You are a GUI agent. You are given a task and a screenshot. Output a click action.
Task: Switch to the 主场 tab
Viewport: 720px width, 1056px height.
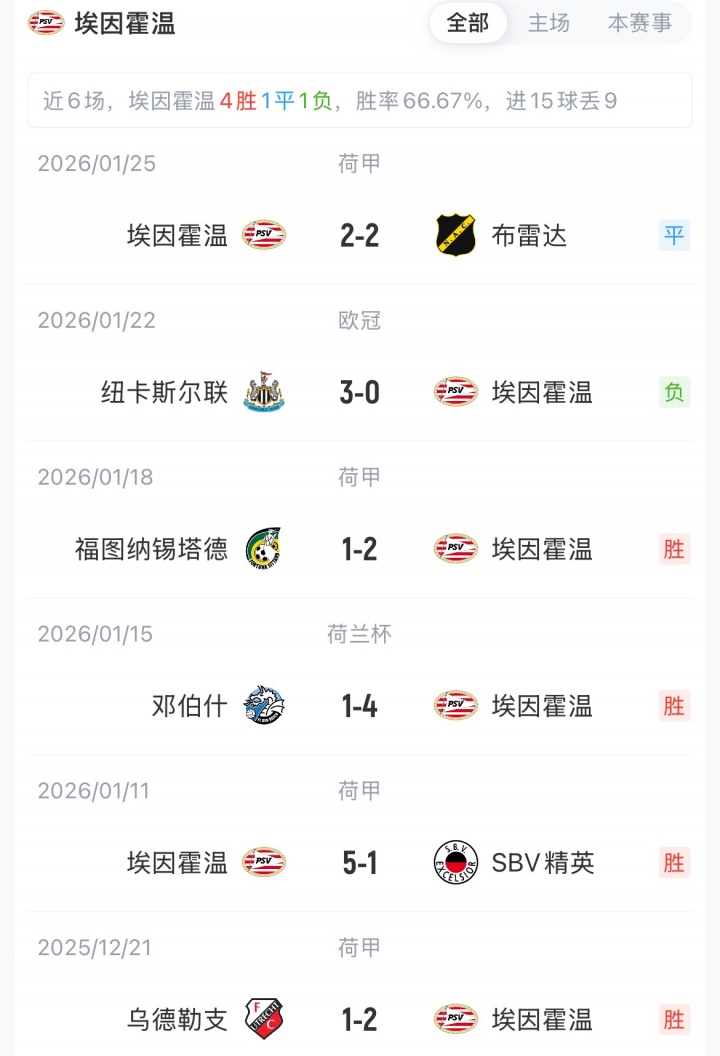[x=549, y=23]
